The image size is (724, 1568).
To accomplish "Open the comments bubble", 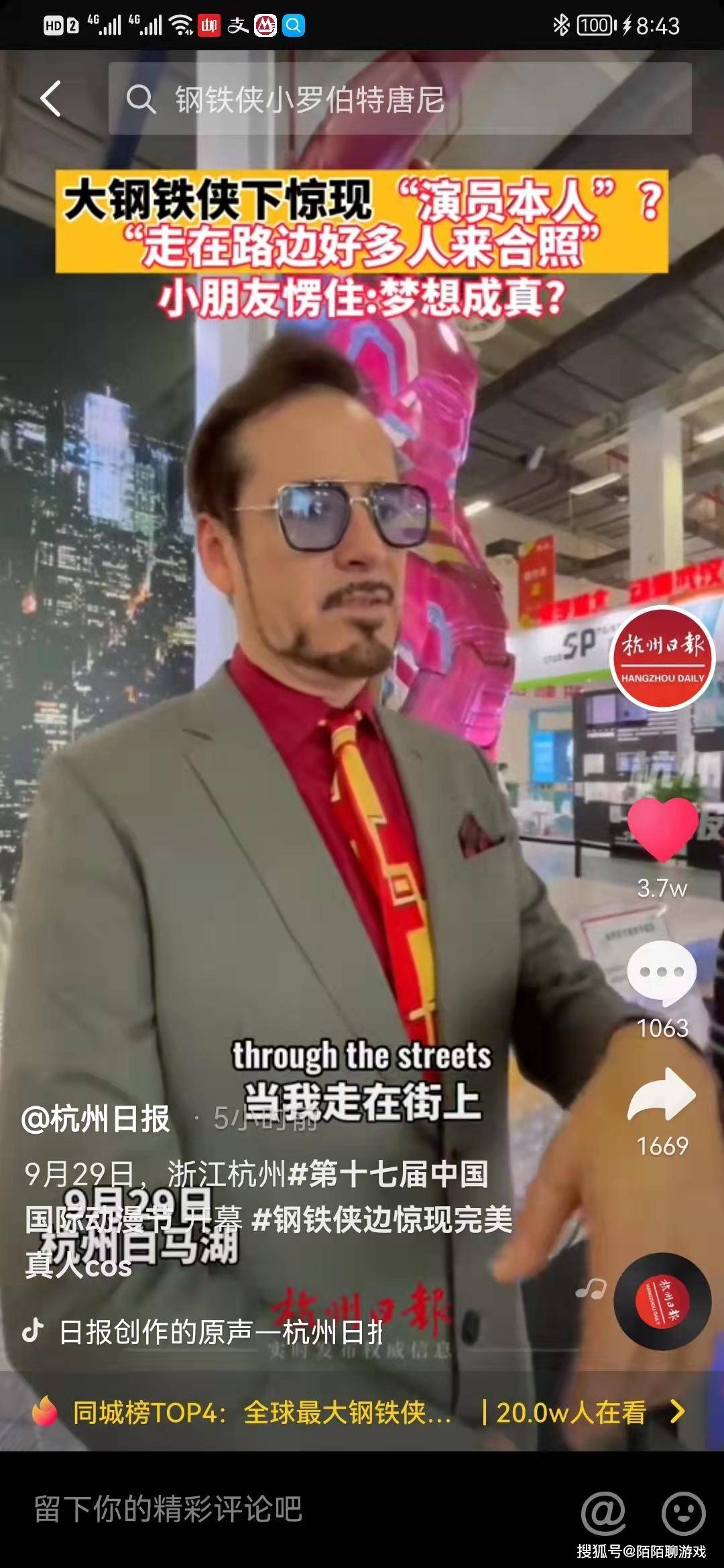I will point(662,972).
